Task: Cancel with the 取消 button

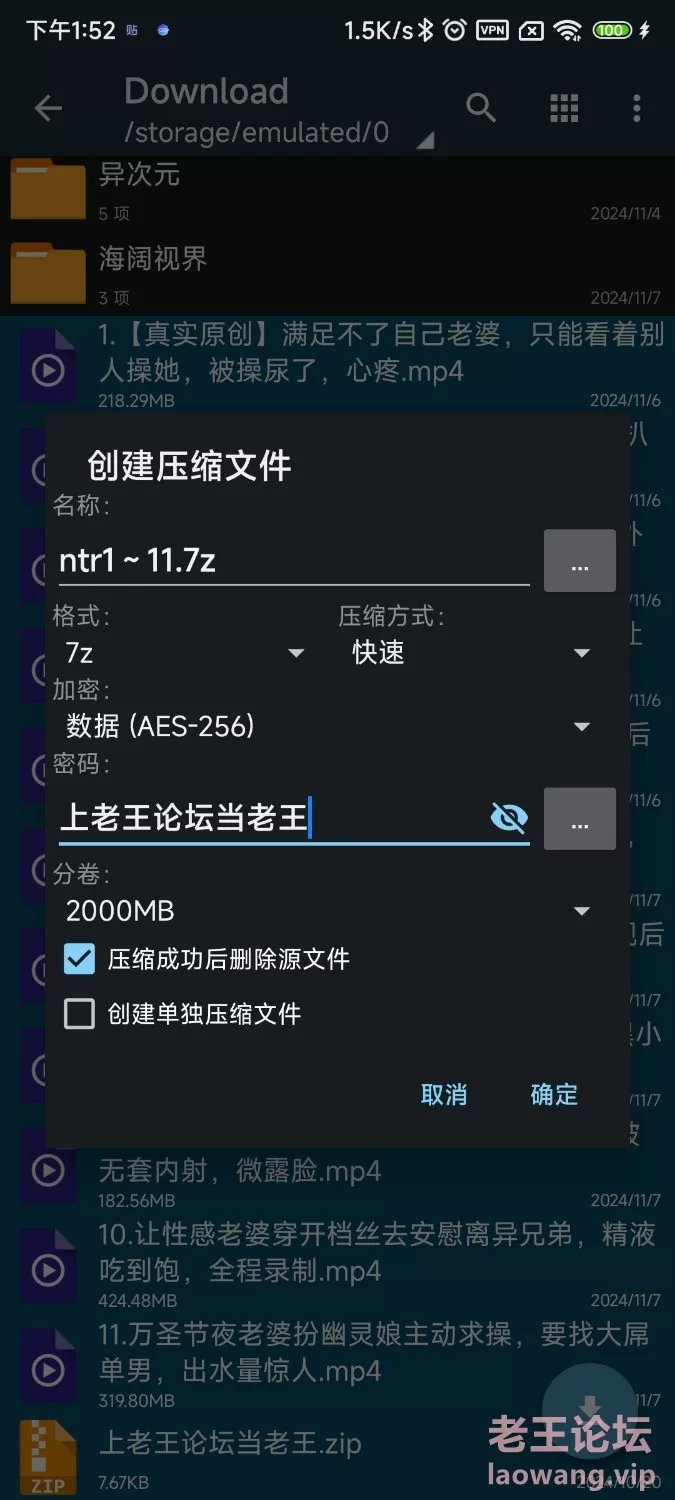Action: (444, 1094)
